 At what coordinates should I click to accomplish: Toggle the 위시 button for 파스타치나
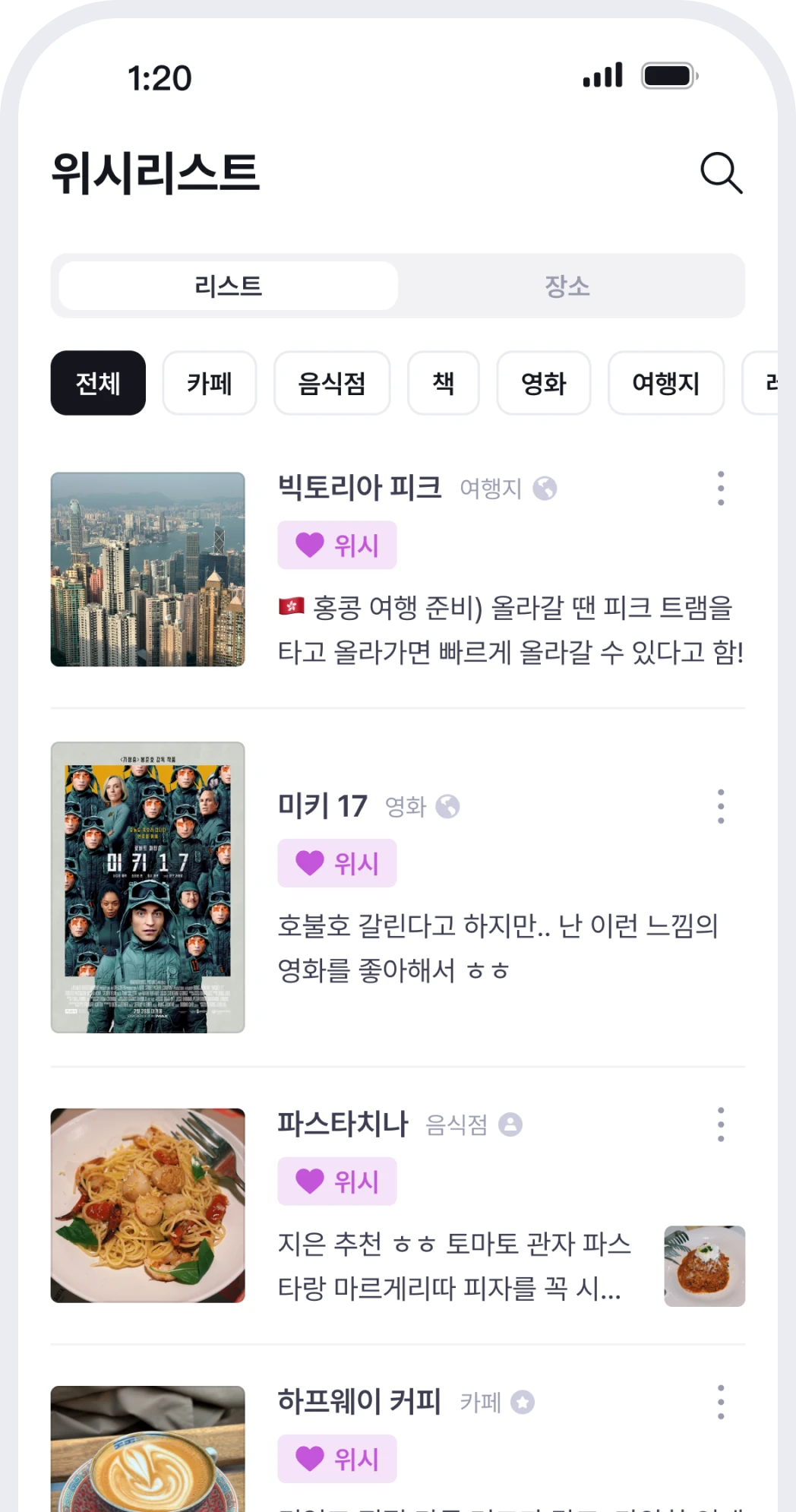(337, 1181)
